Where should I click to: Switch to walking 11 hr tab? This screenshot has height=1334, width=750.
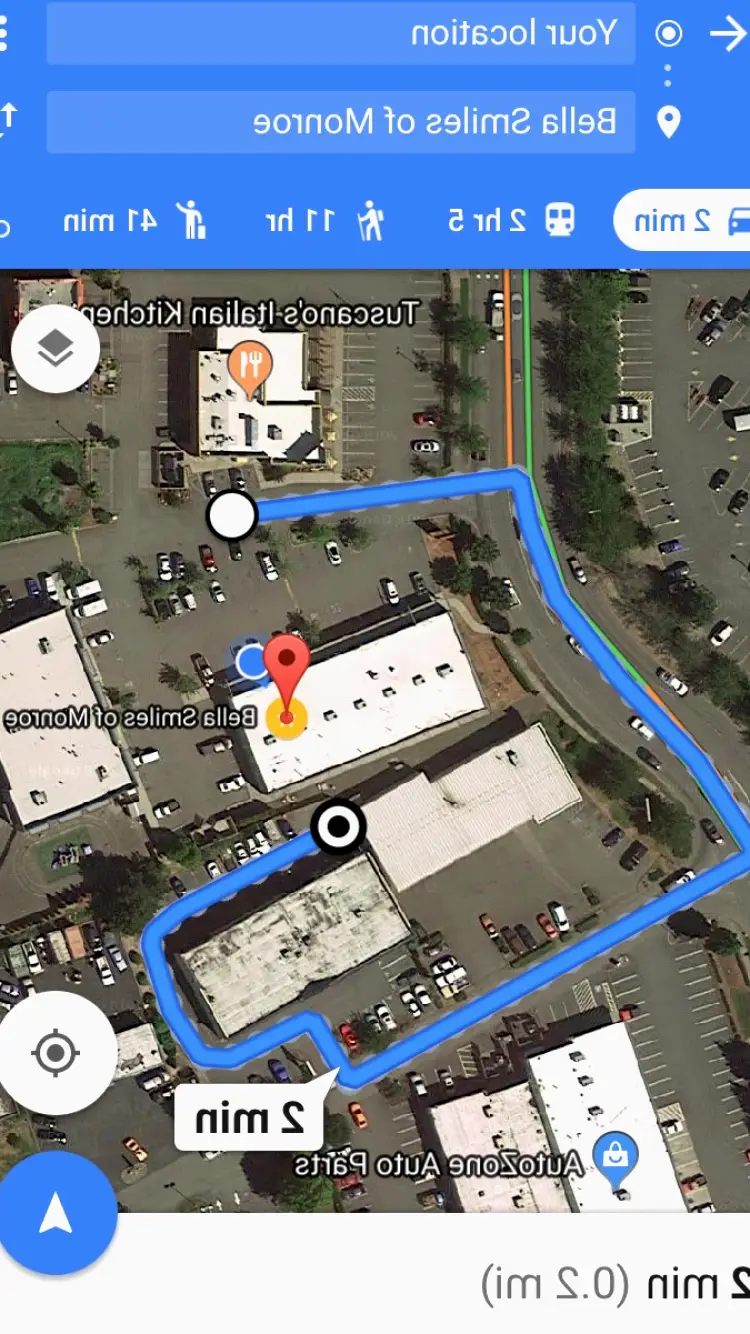[x=325, y=220]
